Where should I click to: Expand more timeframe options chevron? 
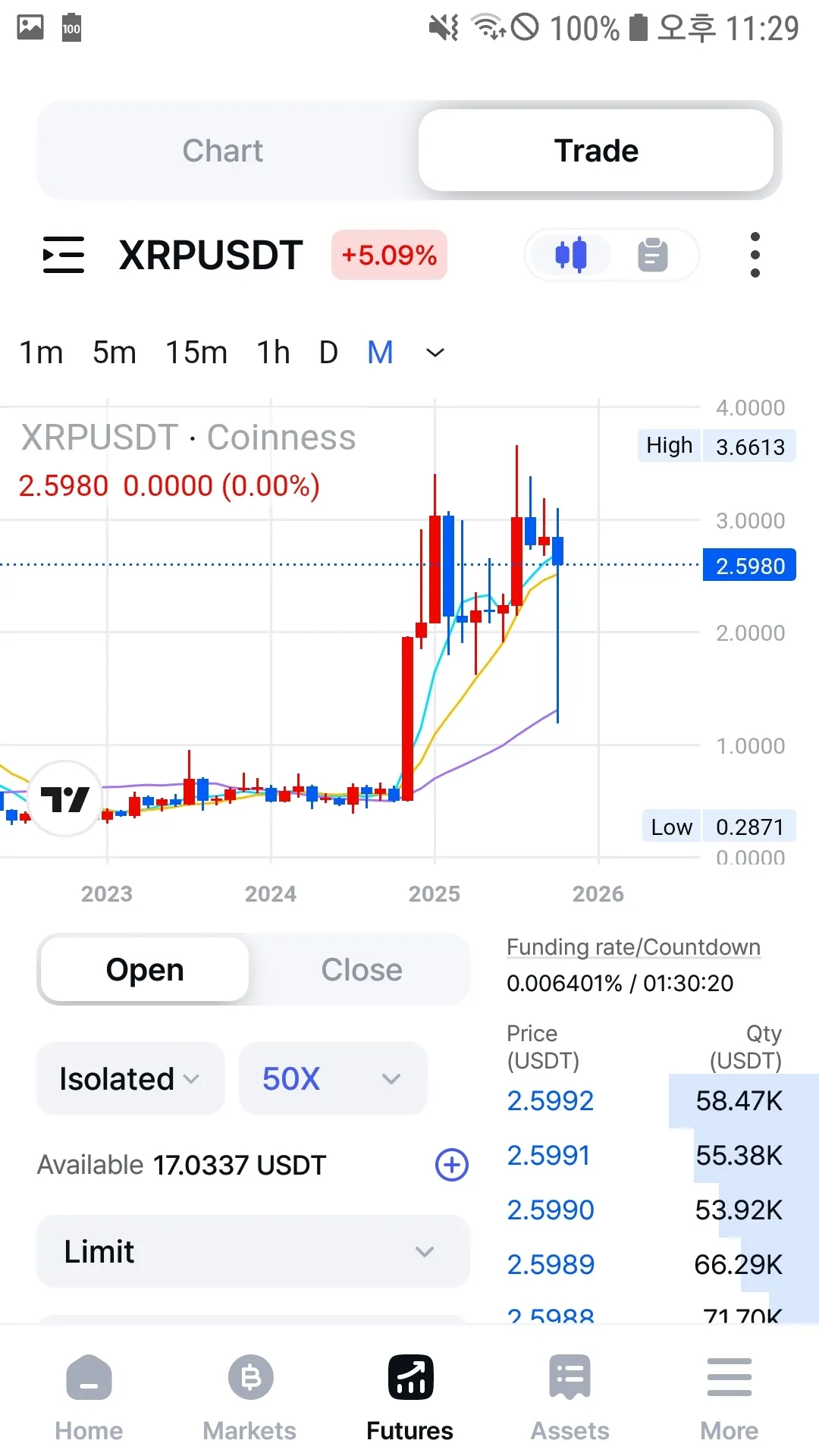[x=435, y=353]
